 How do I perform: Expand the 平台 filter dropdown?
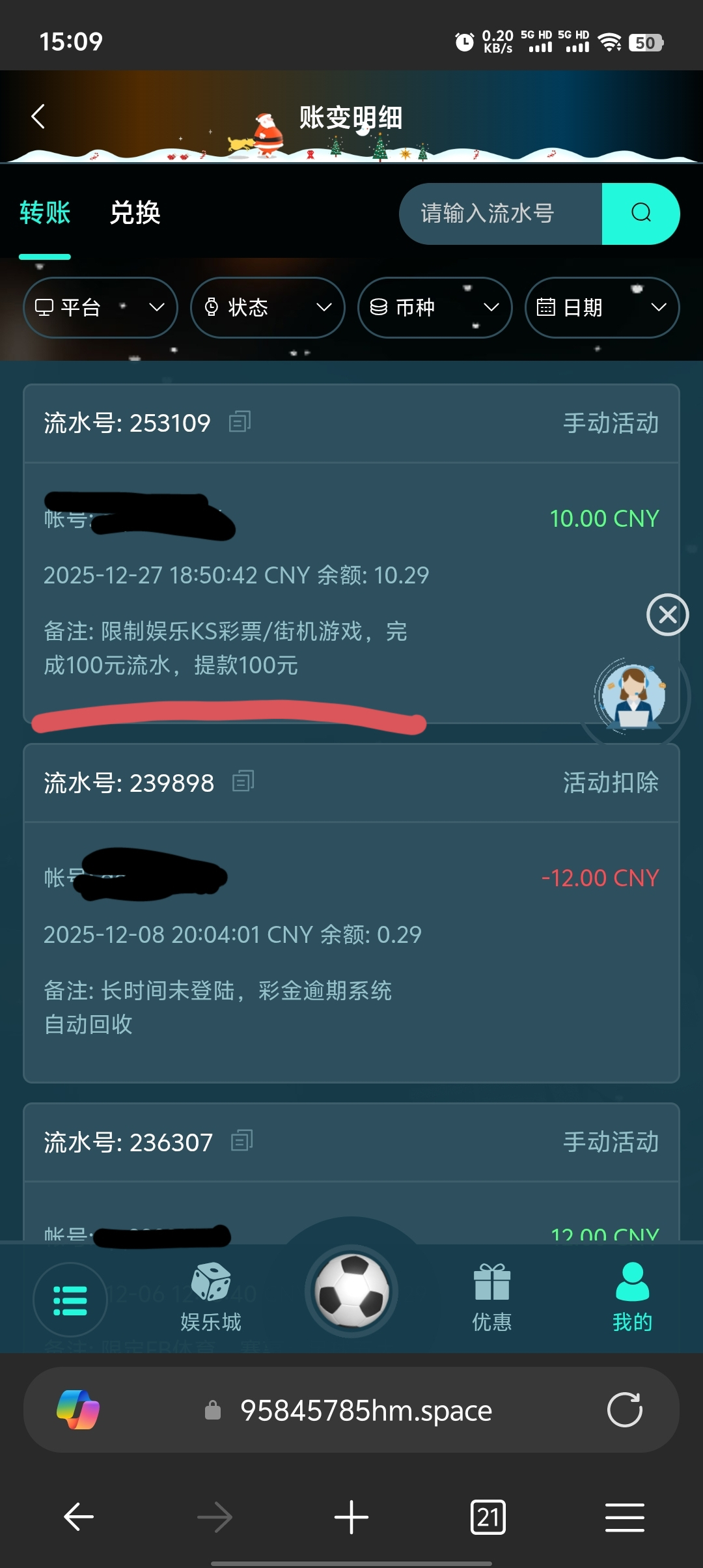tap(100, 307)
